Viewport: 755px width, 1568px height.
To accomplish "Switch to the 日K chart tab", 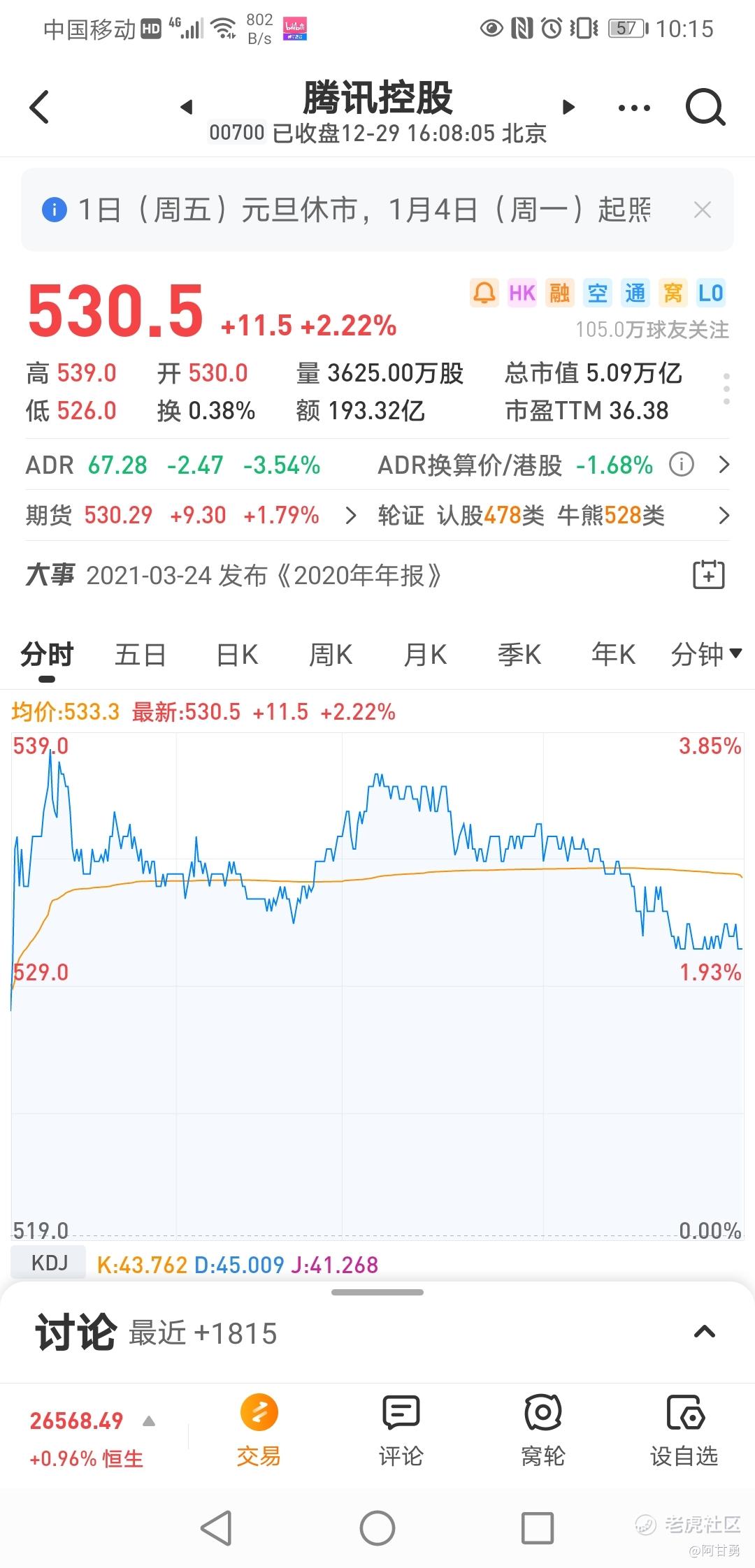I will pyautogui.click(x=237, y=655).
